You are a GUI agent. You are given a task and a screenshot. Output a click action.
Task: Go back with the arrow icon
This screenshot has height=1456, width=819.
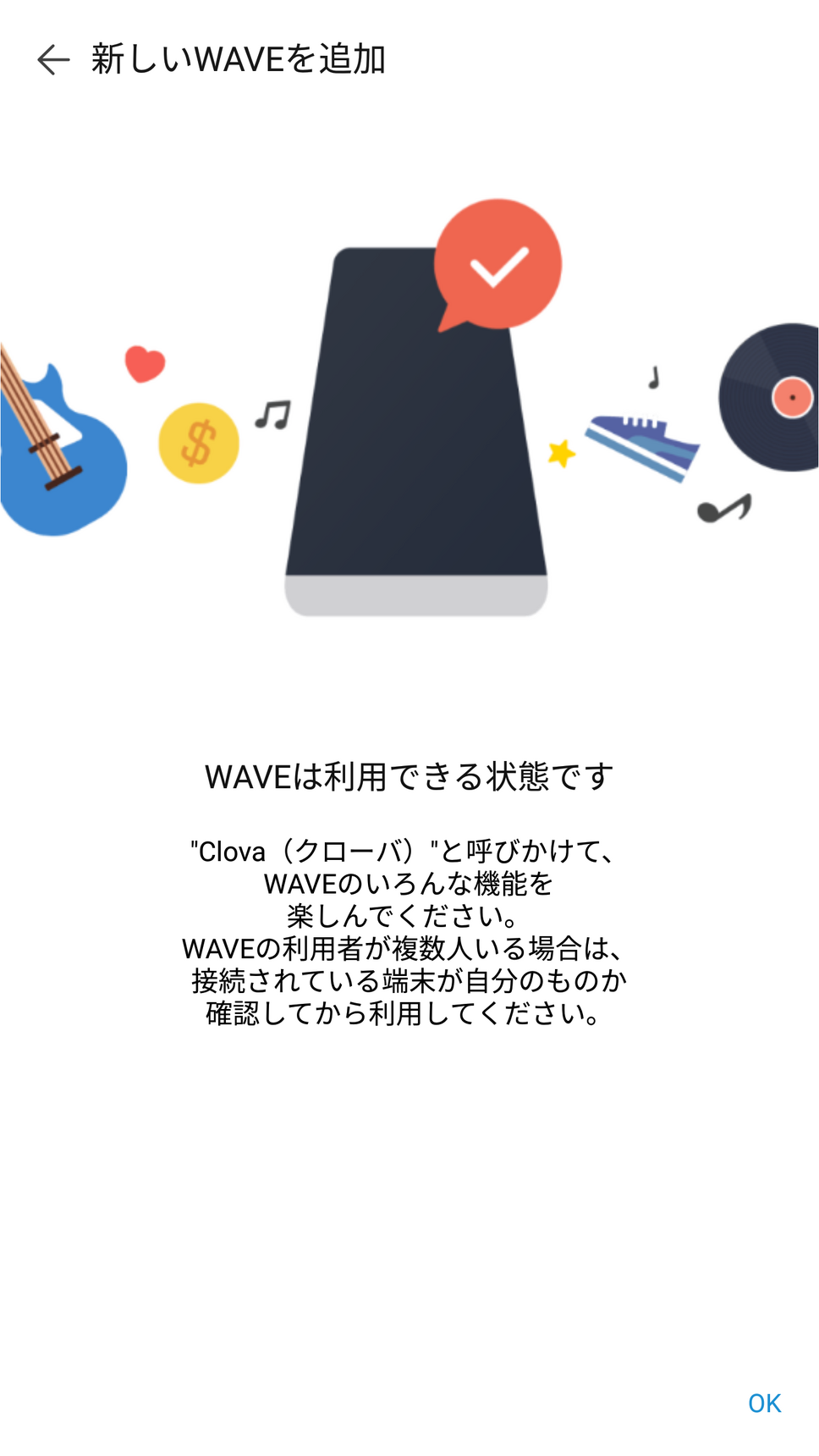point(53,60)
